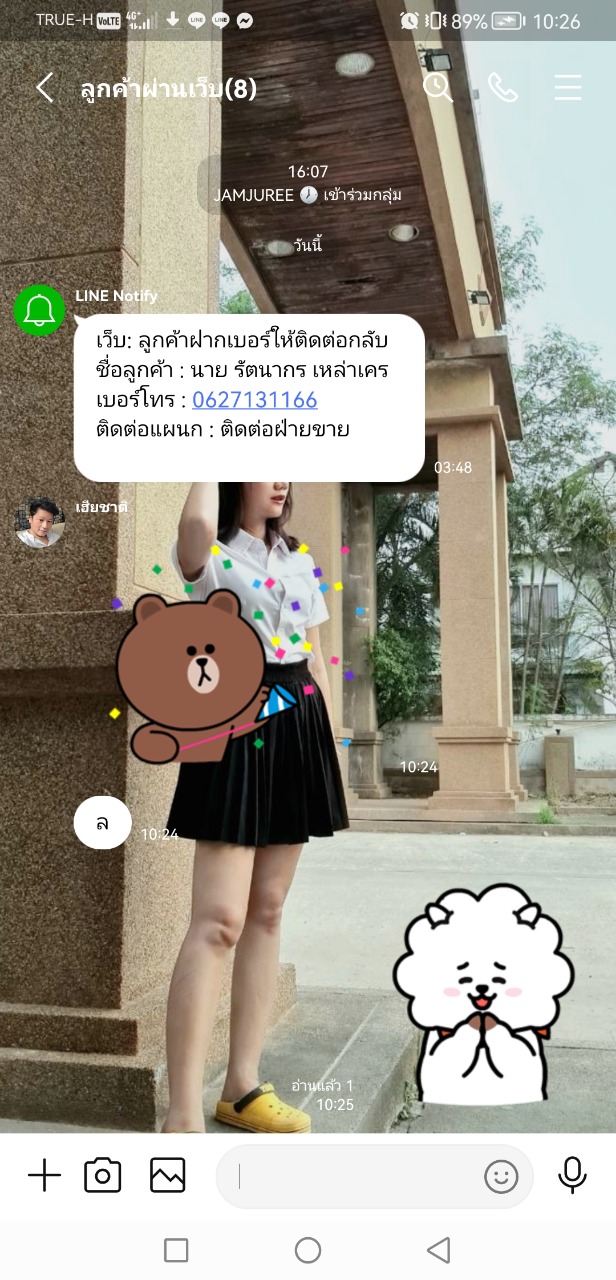Open the white puppy thank-you sticker
The image size is (616, 1280).
tap(482, 992)
